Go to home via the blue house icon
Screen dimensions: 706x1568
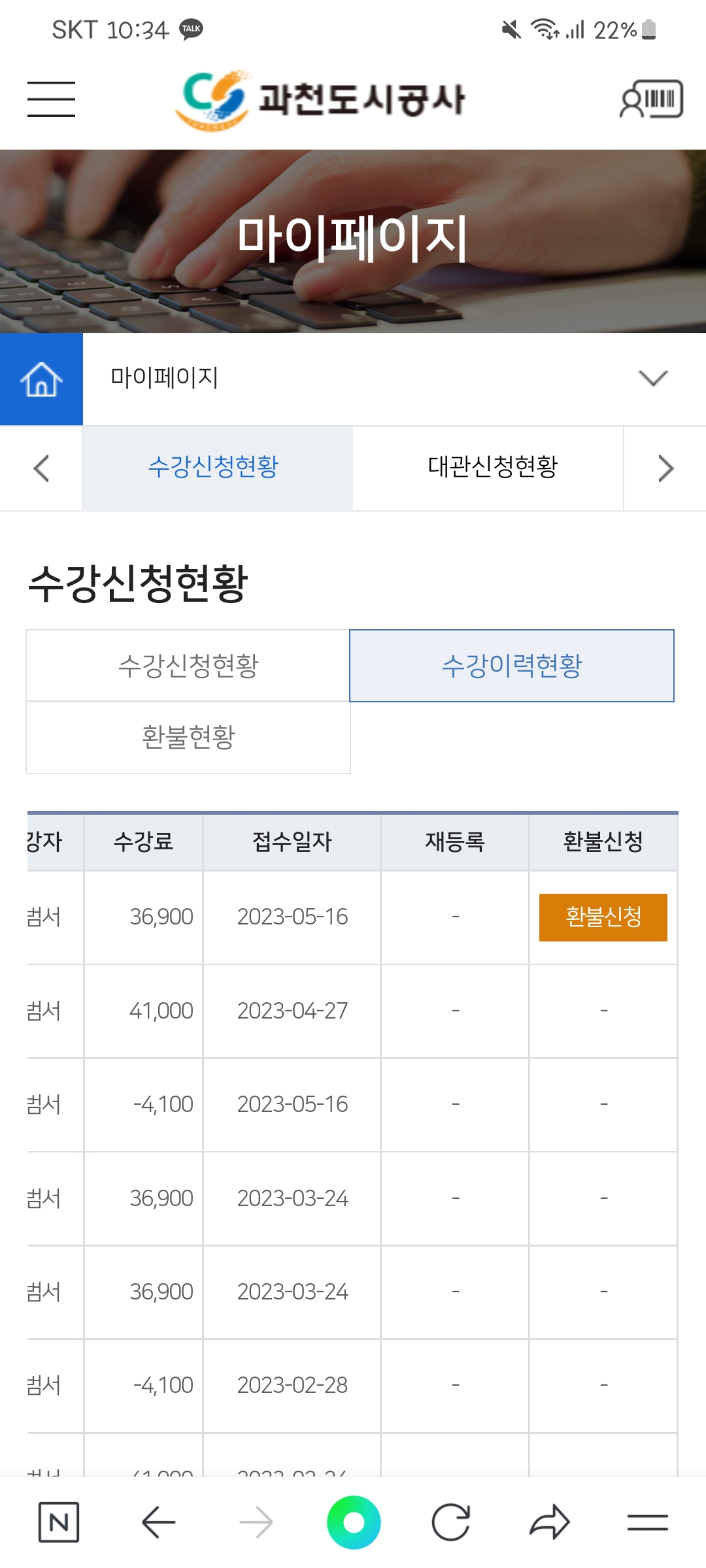(x=41, y=379)
